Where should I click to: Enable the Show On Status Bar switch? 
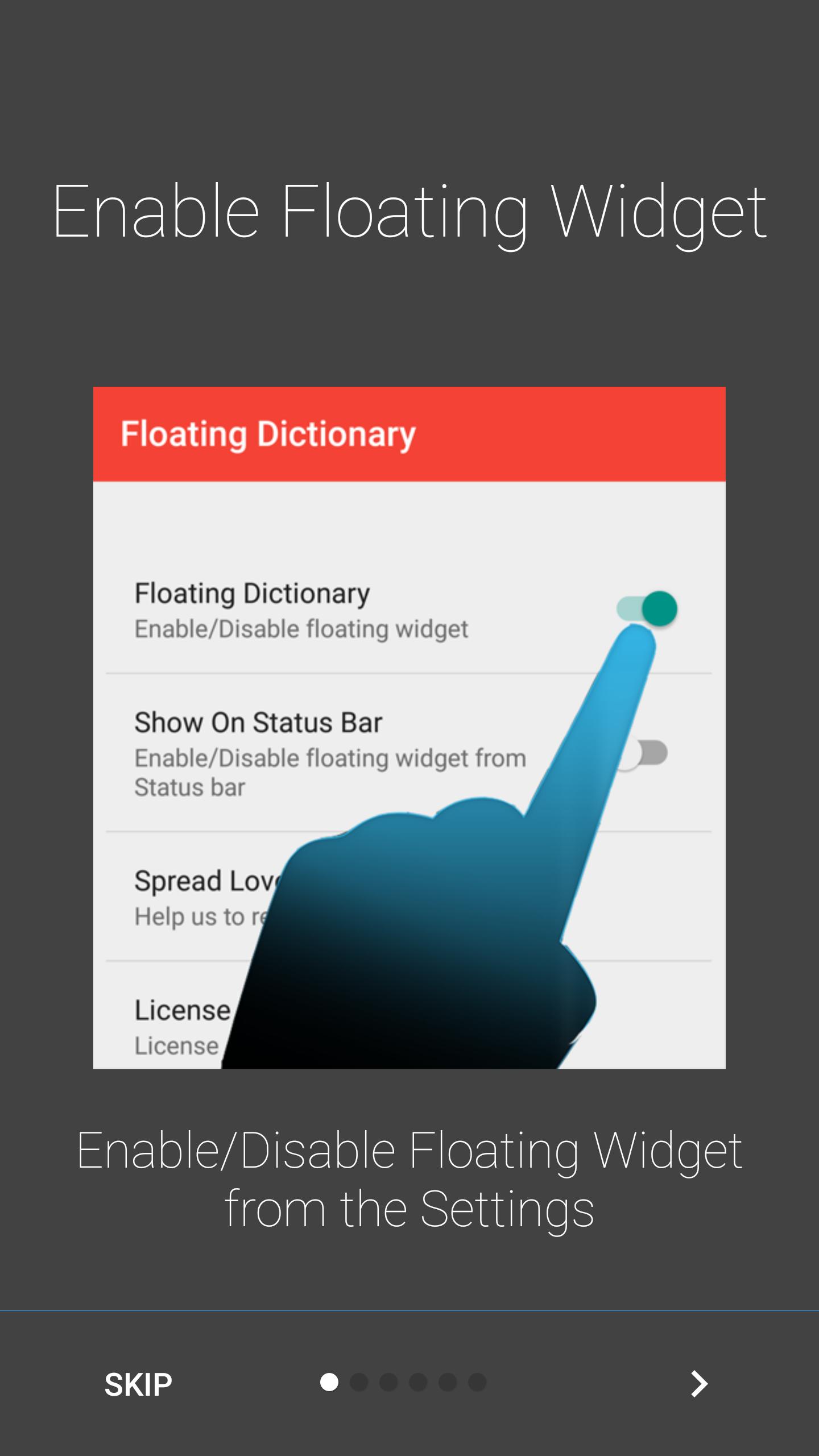(646, 752)
